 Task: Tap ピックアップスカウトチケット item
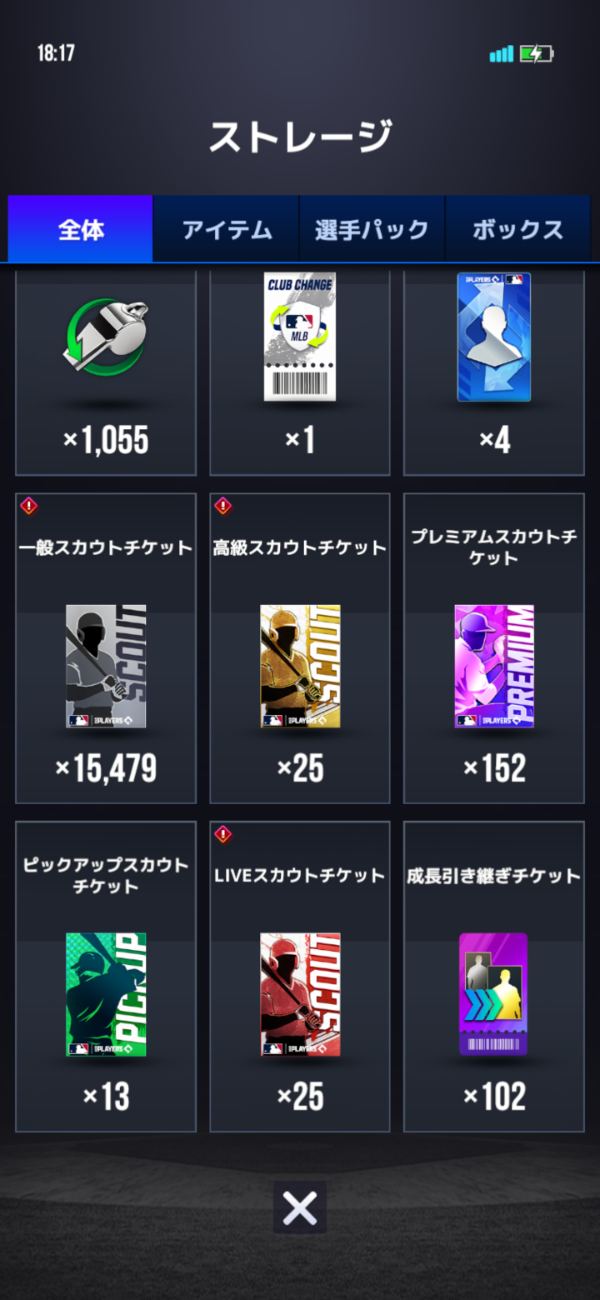tap(106, 976)
